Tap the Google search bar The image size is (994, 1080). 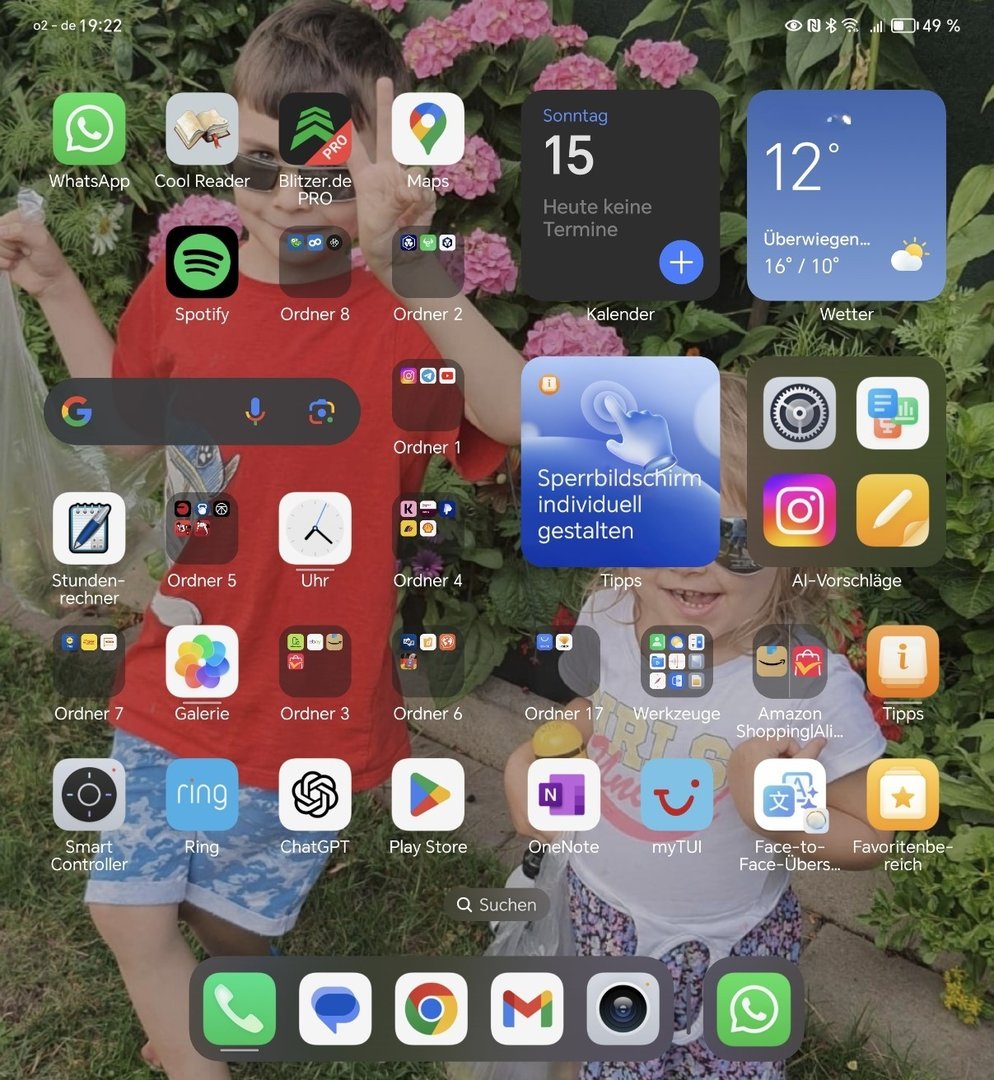pos(150,411)
